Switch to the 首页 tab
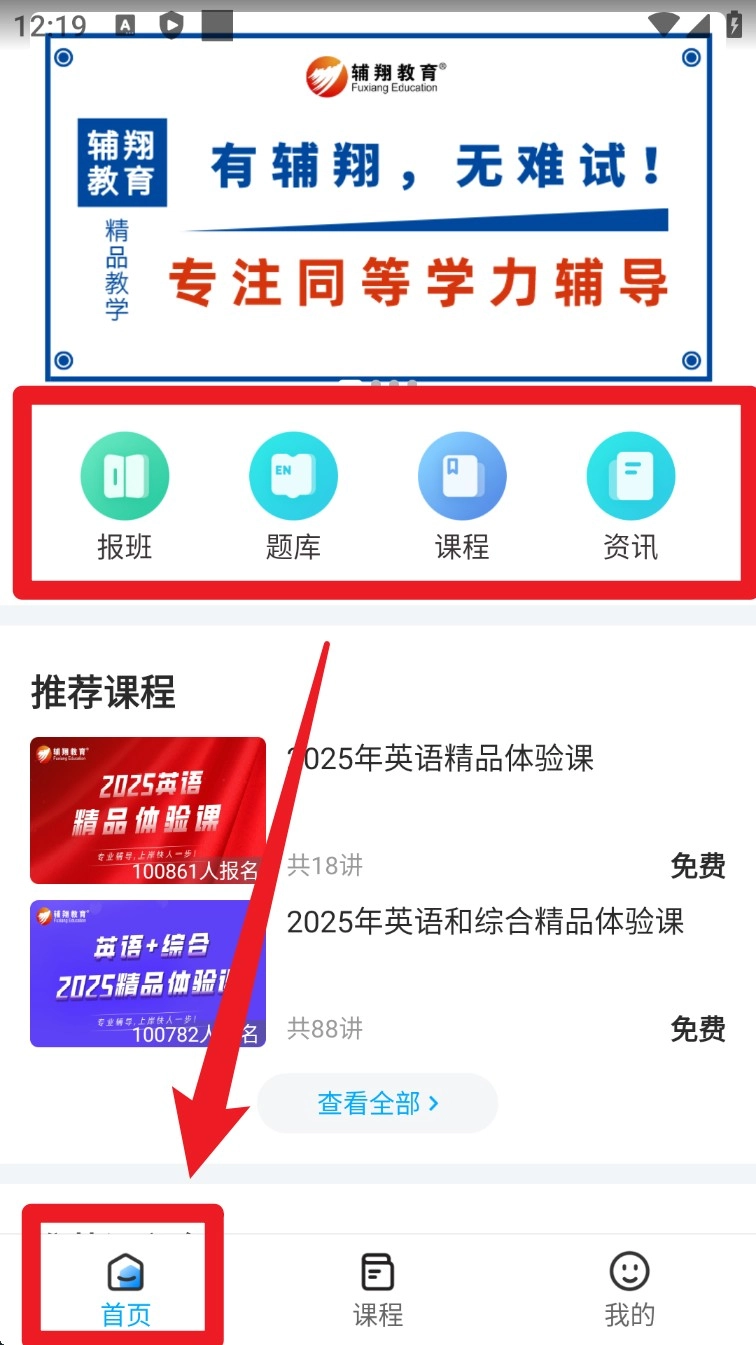 pyautogui.click(x=126, y=1290)
